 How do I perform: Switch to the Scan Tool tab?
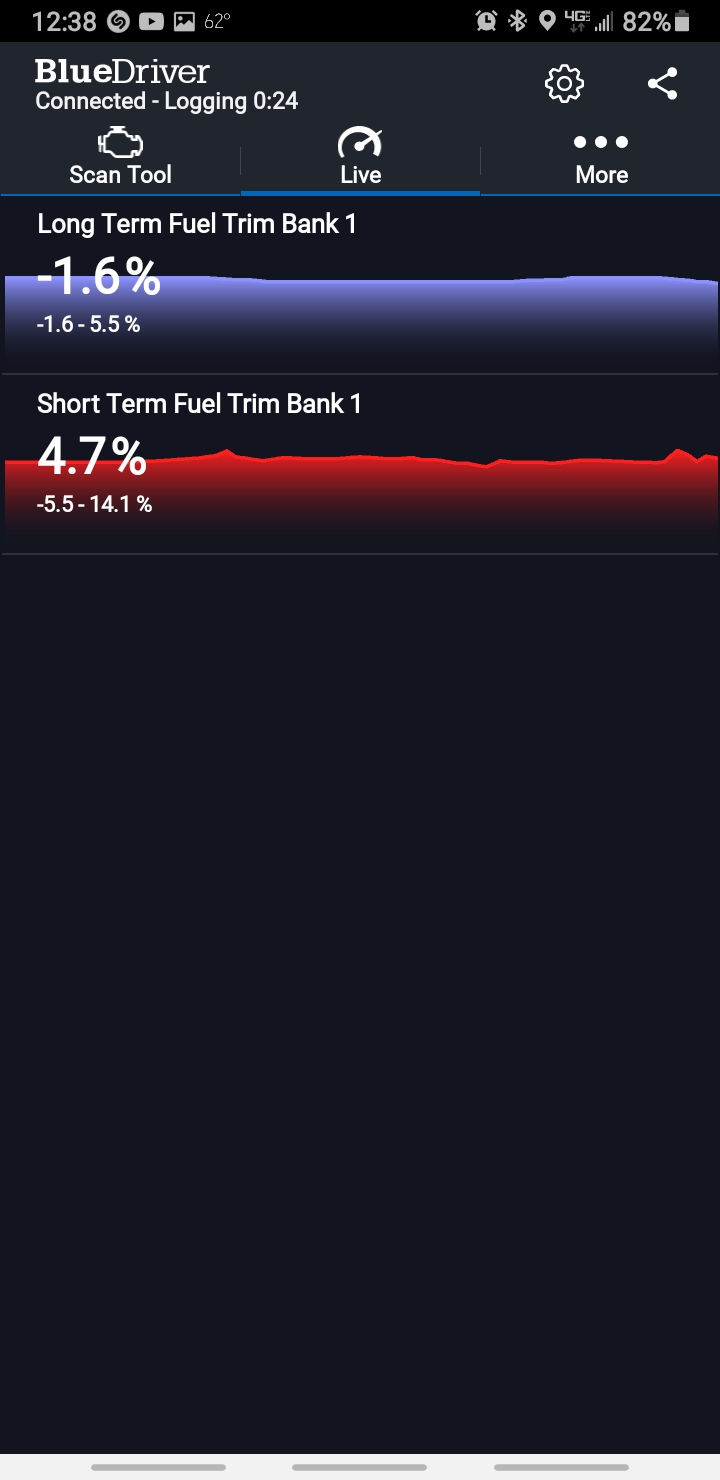[x=121, y=158]
